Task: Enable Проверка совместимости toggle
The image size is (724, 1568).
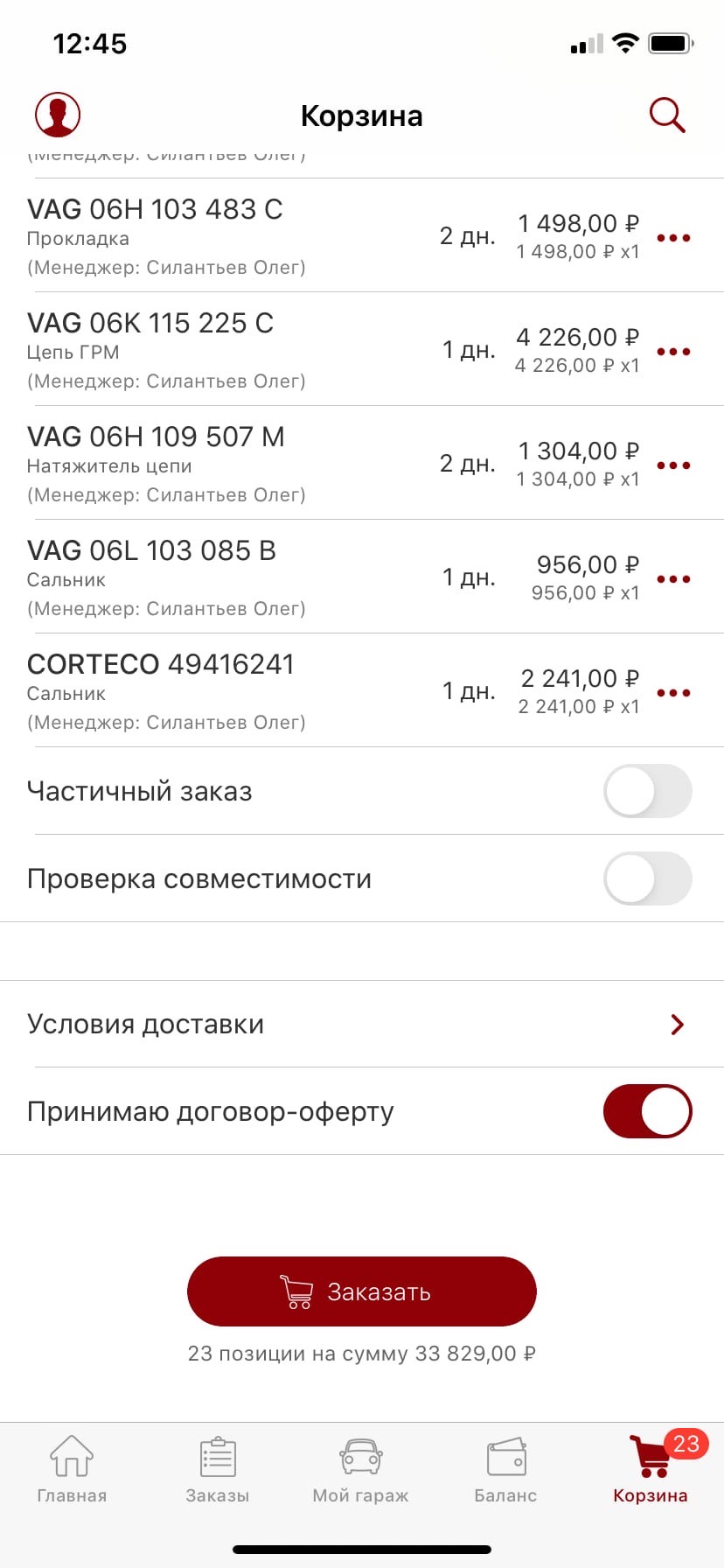Action: tap(647, 878)
